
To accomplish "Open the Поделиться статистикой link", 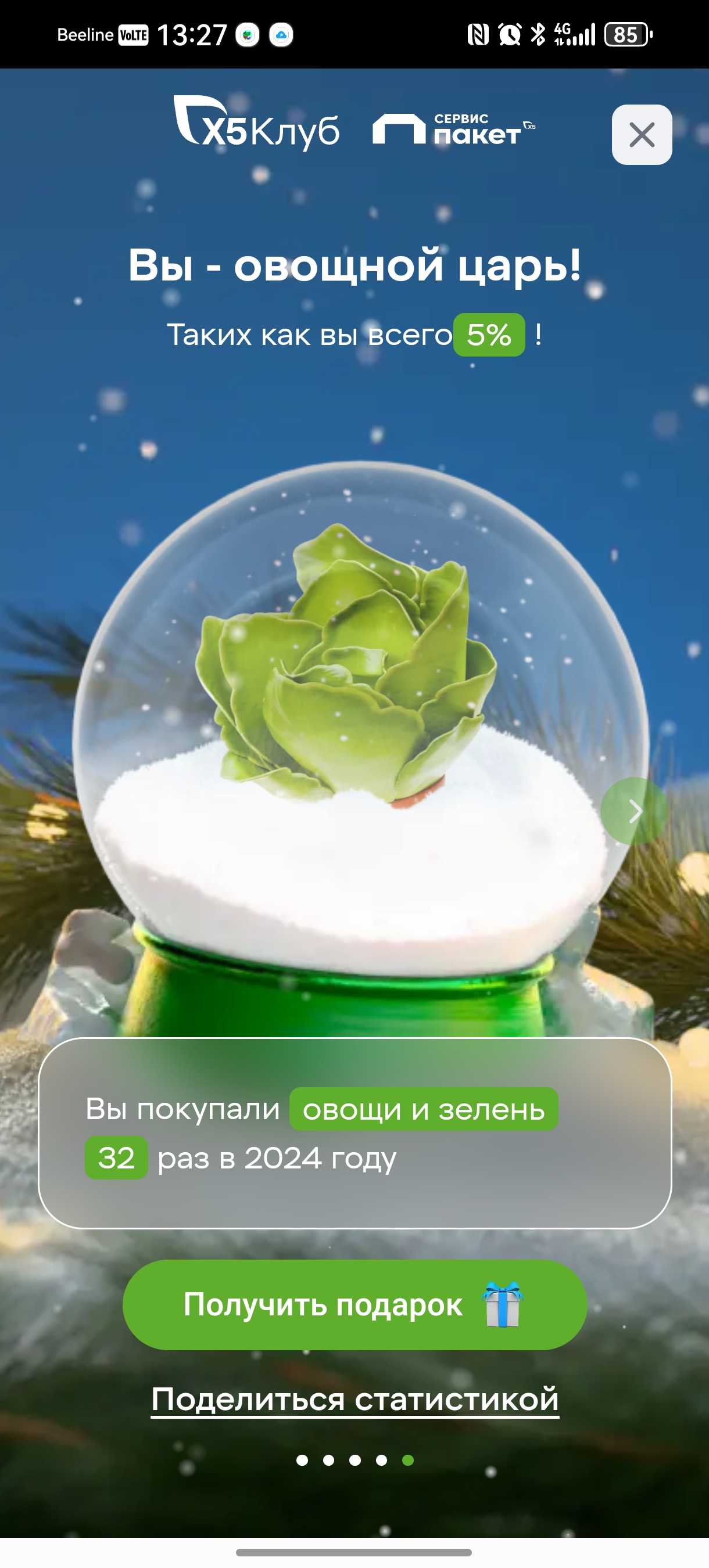I will click(354, 1398).
